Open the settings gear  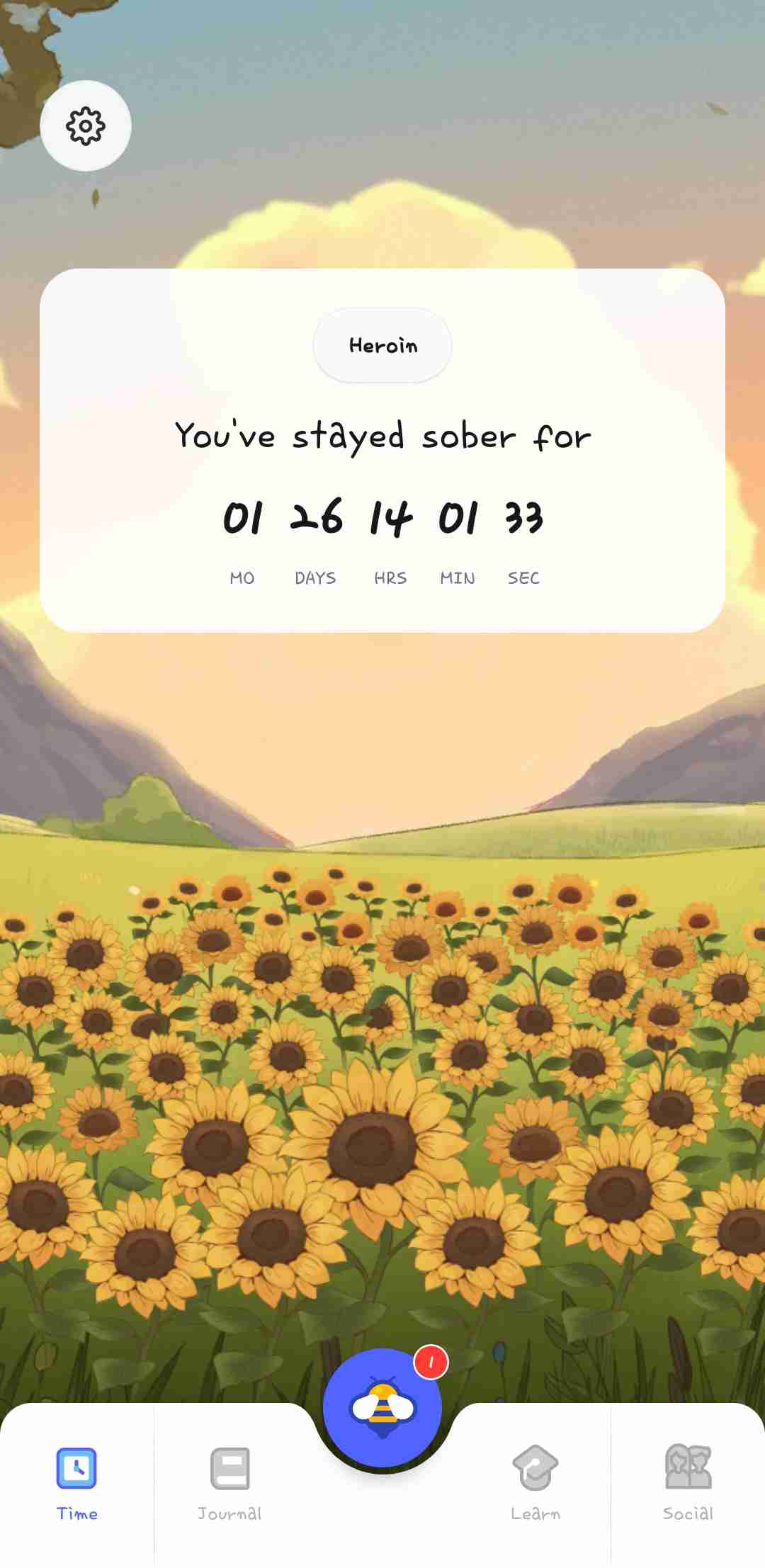(86, 126)
